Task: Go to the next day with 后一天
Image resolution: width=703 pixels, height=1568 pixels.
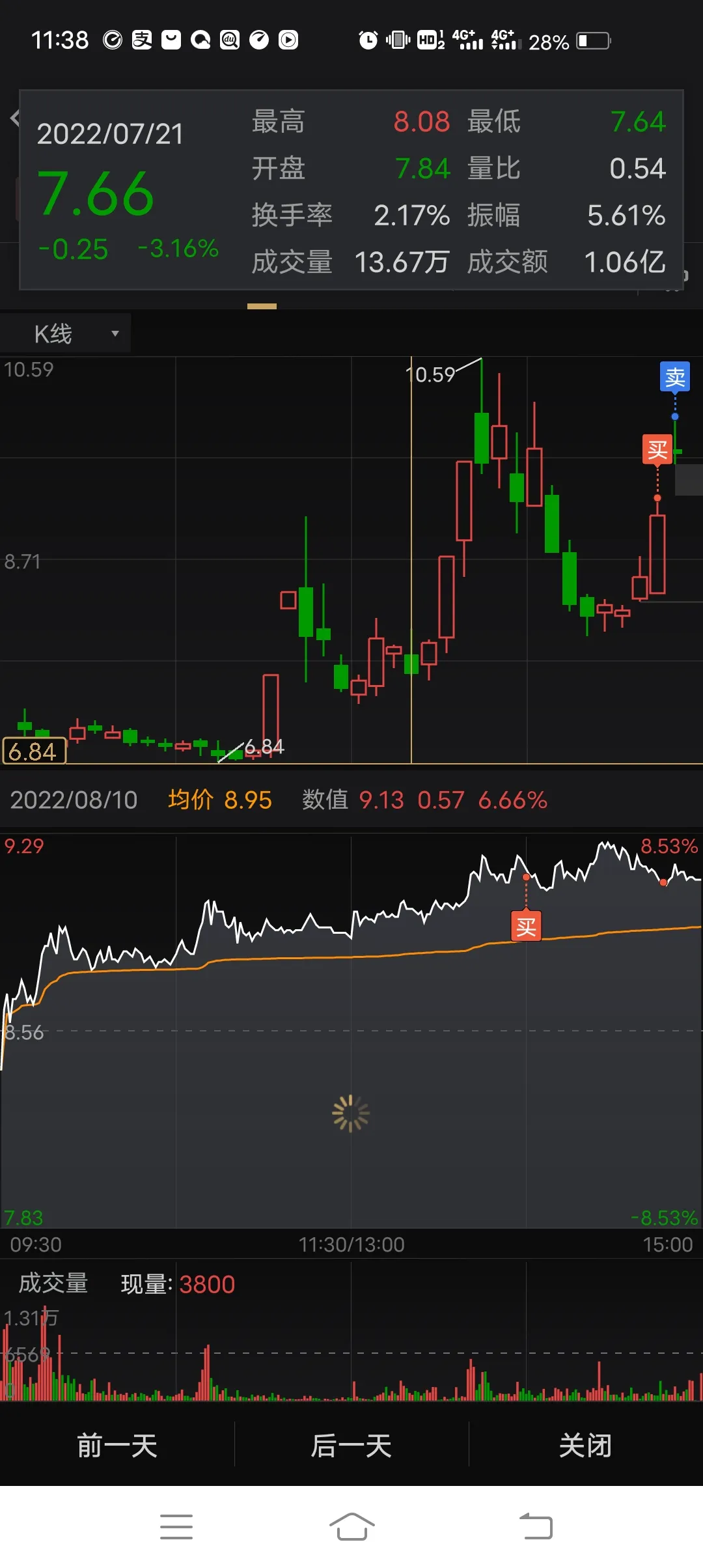Action: 351,1446
